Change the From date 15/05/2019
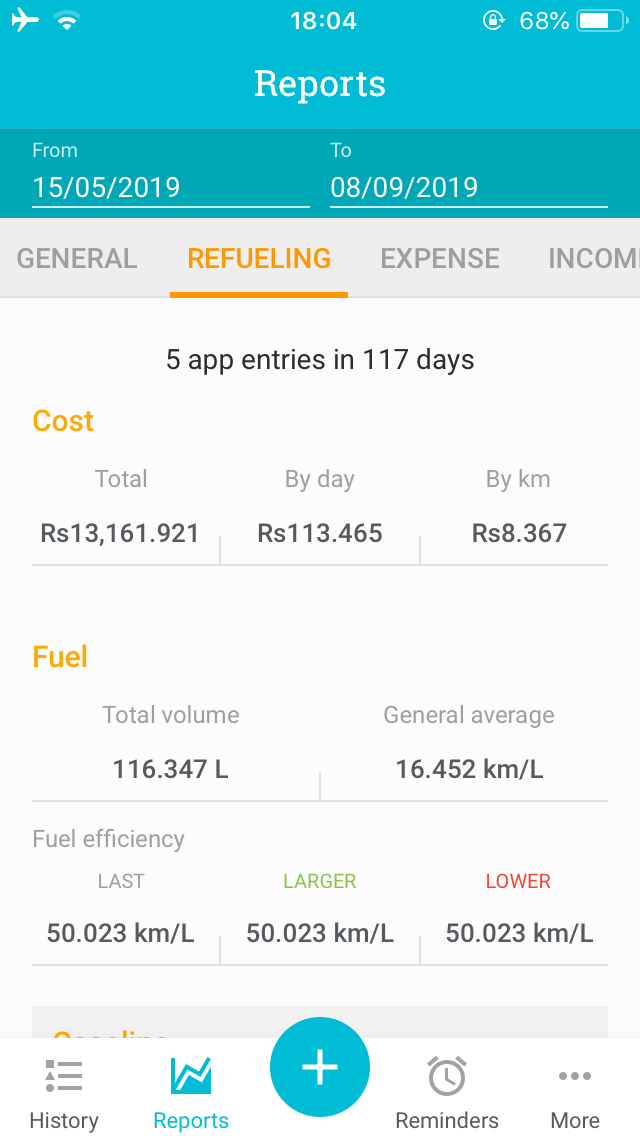The image size is (640, 1136). pyautogui.click(x=170, y=187)
